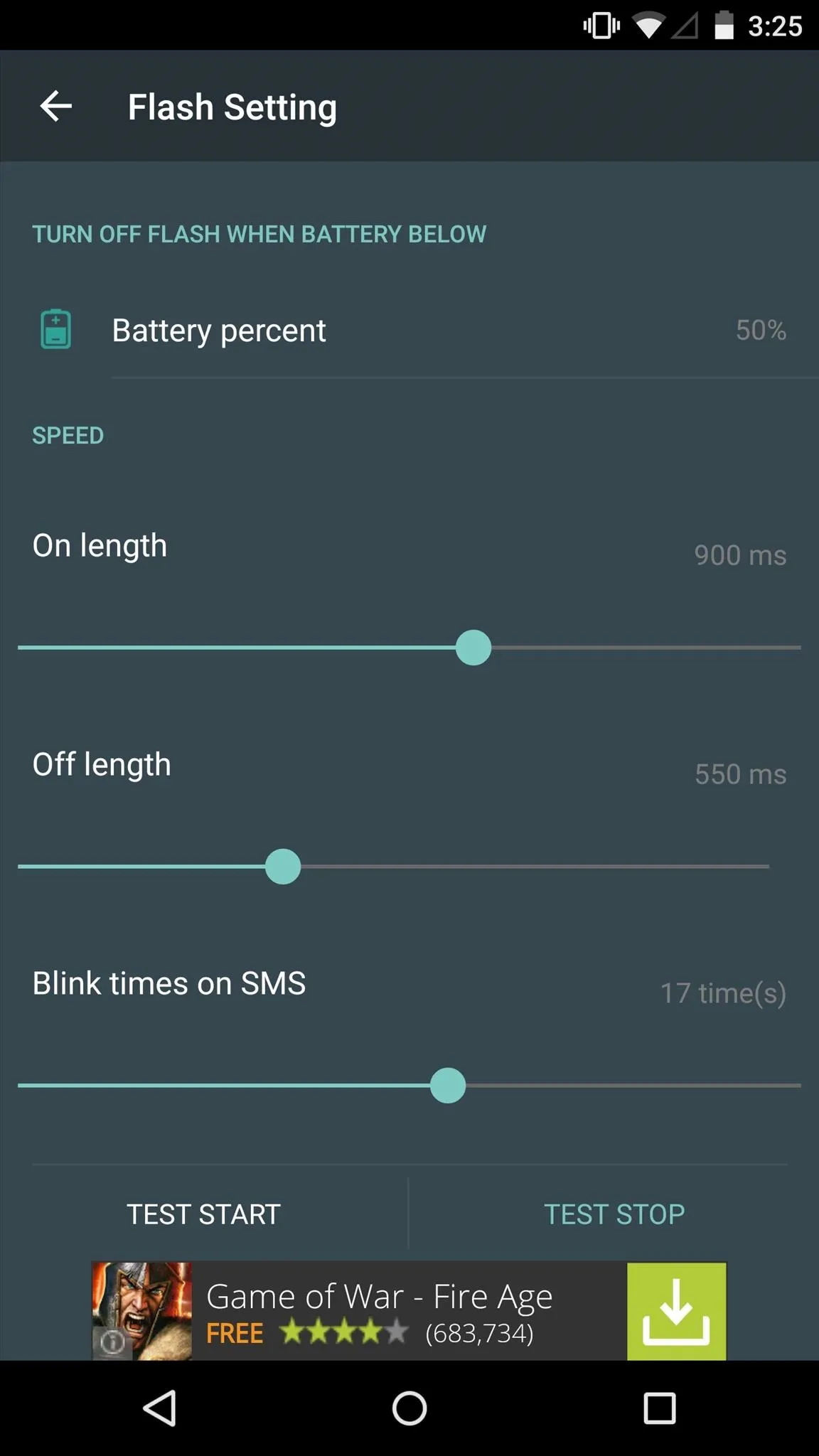The height and width of the screenshot is (1456, 819).
Task: Tap the Off length slider
Action: point(283,867)
